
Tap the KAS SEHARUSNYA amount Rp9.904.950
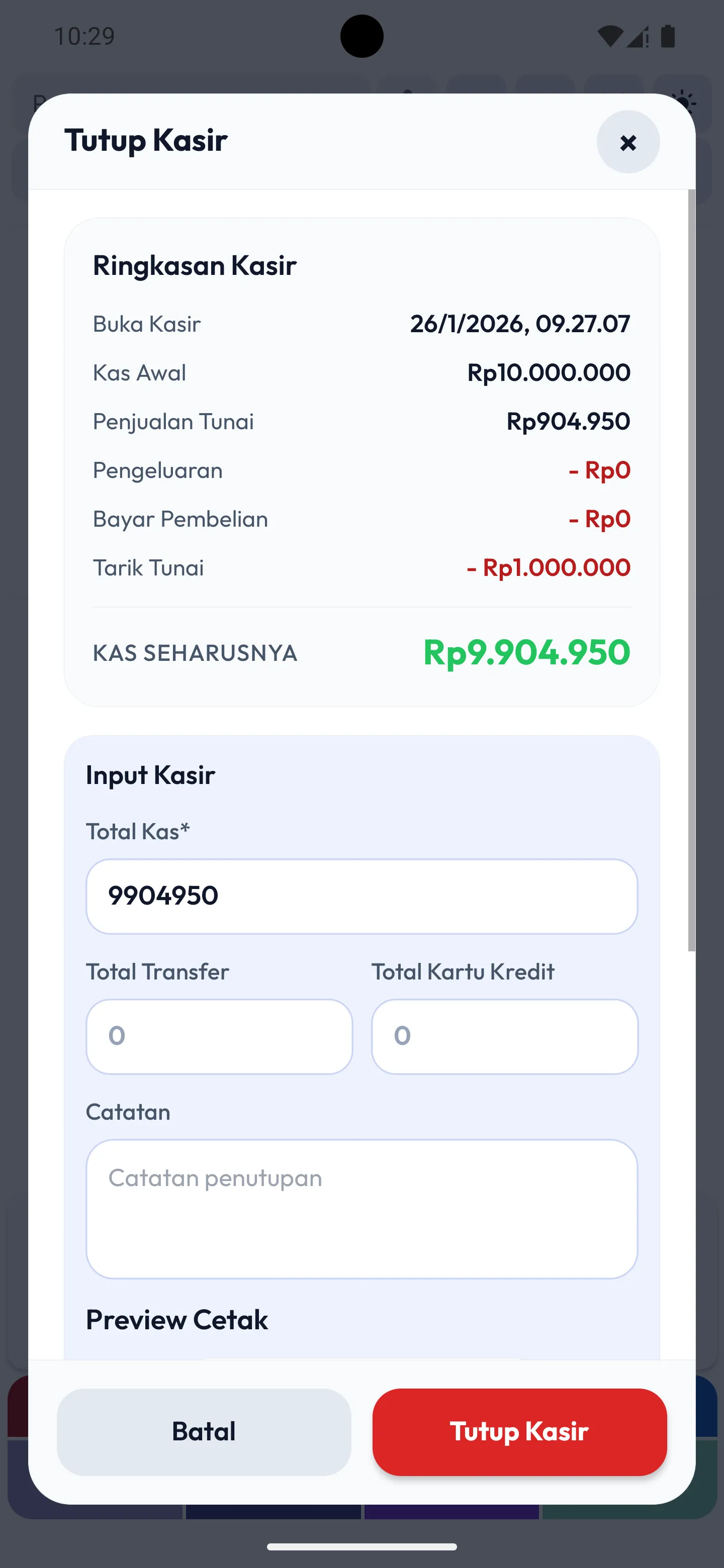(527, 652)
